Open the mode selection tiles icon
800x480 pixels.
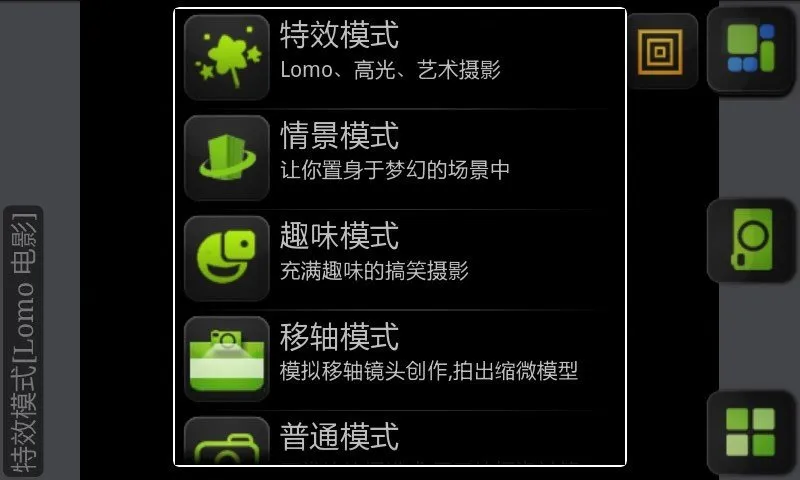[x=751, y=48]
